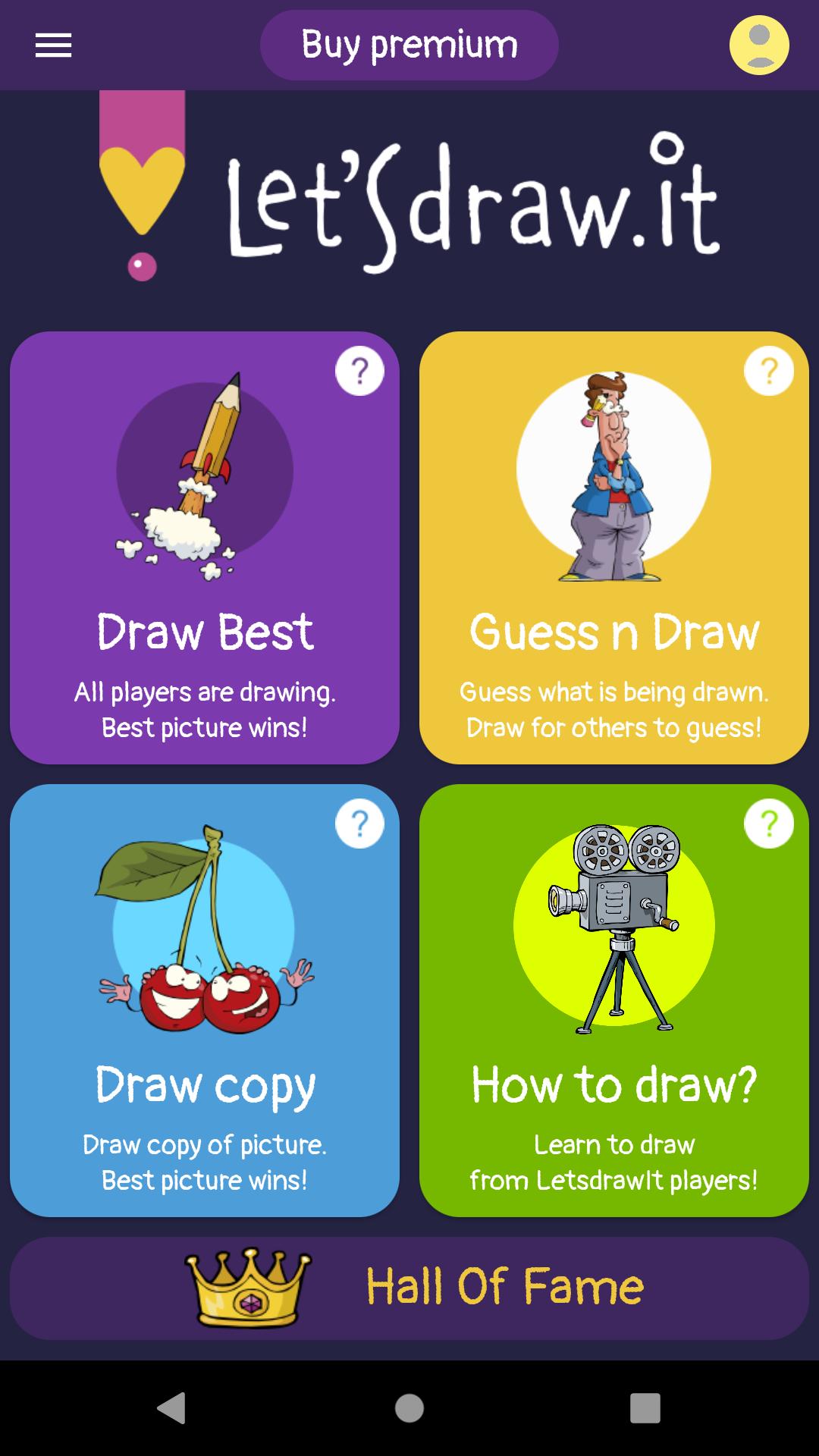The width and height of the screenshot is (819, 1456).
Task: Start a Guess n Draw game
Action: click(x=613, y=629)
